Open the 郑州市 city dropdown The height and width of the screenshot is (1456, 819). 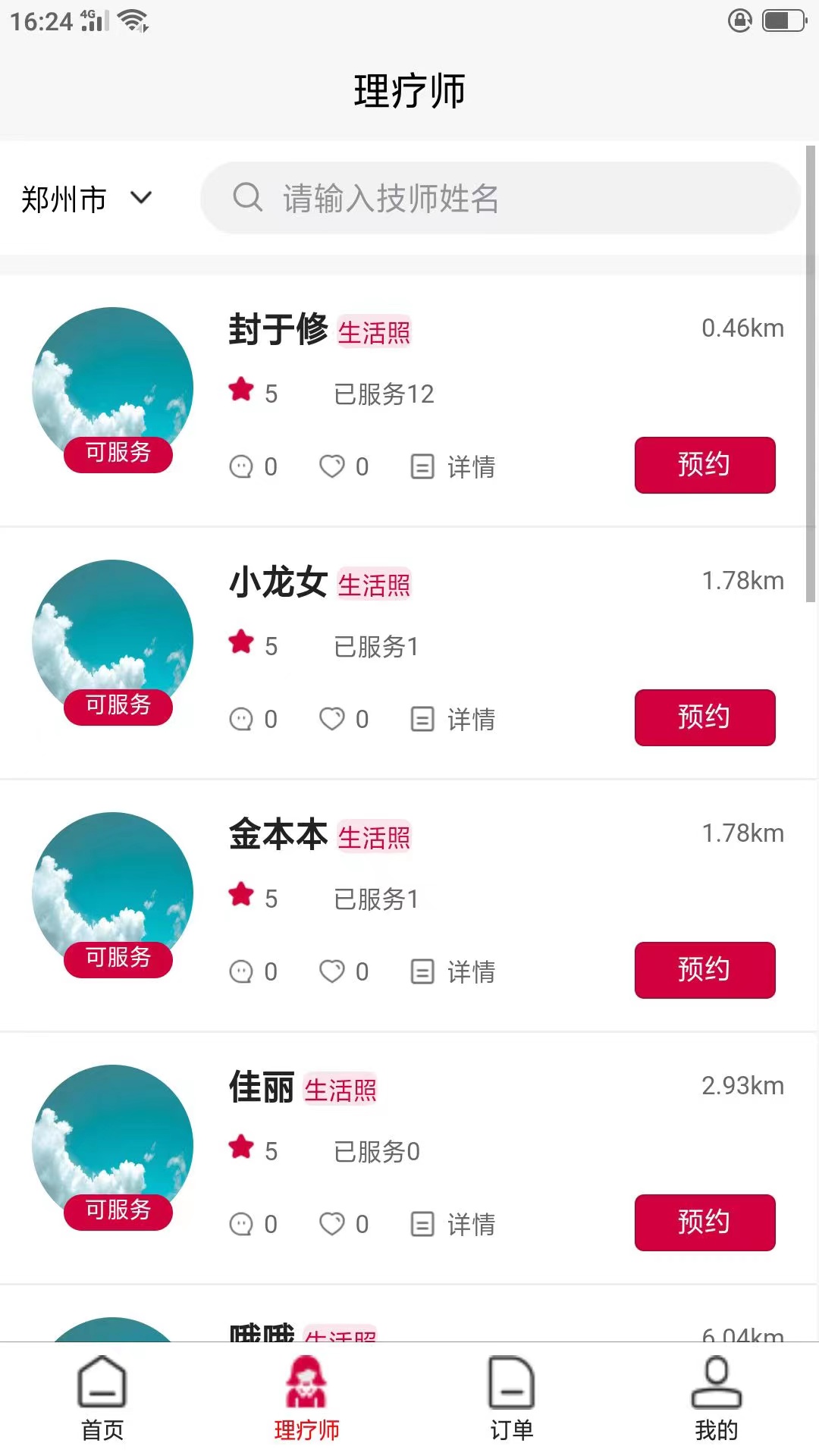coord(86,199)
